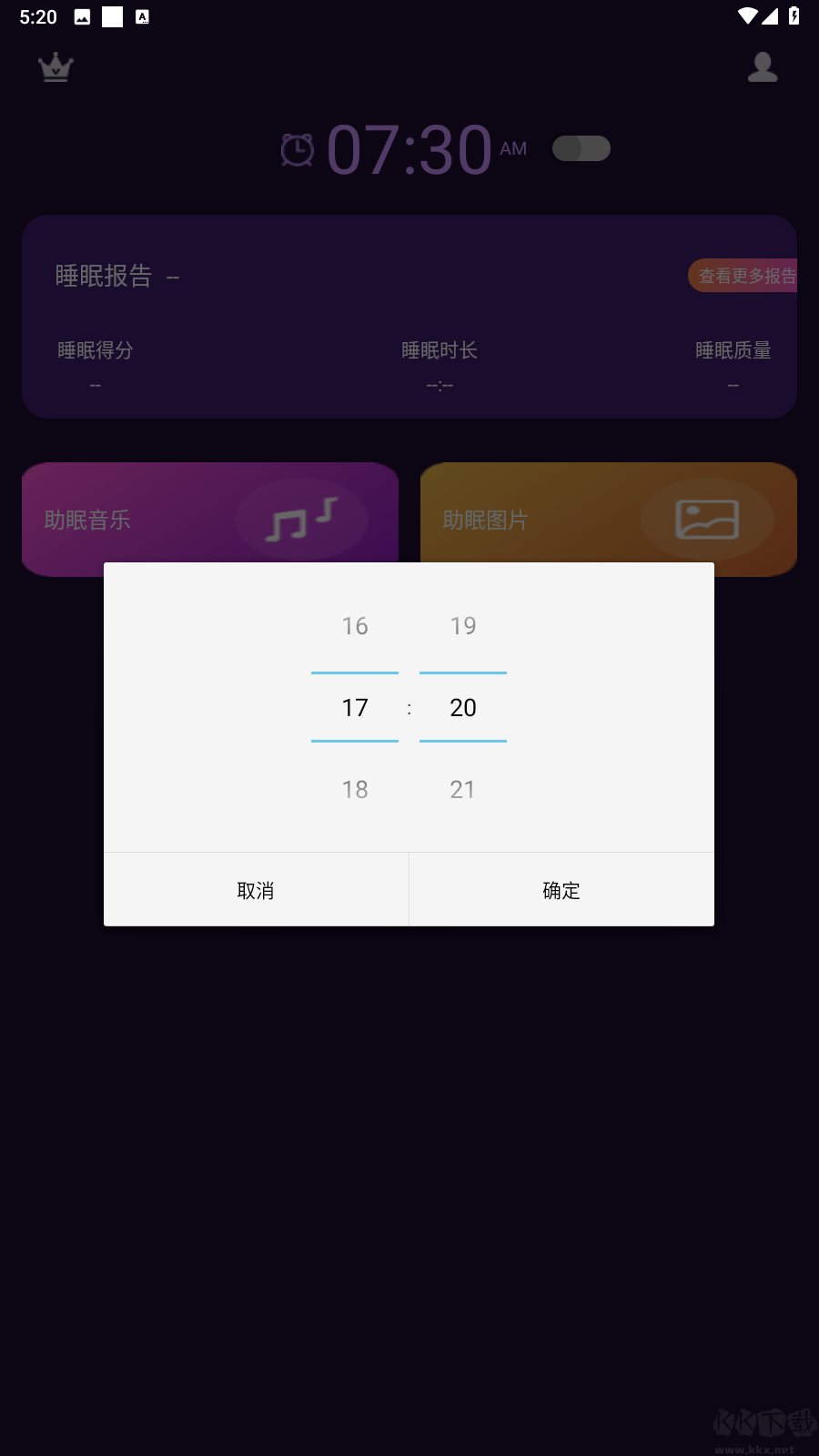Open the profile account icon
This screenshot has width=819, height=1456.
(763, 67)
